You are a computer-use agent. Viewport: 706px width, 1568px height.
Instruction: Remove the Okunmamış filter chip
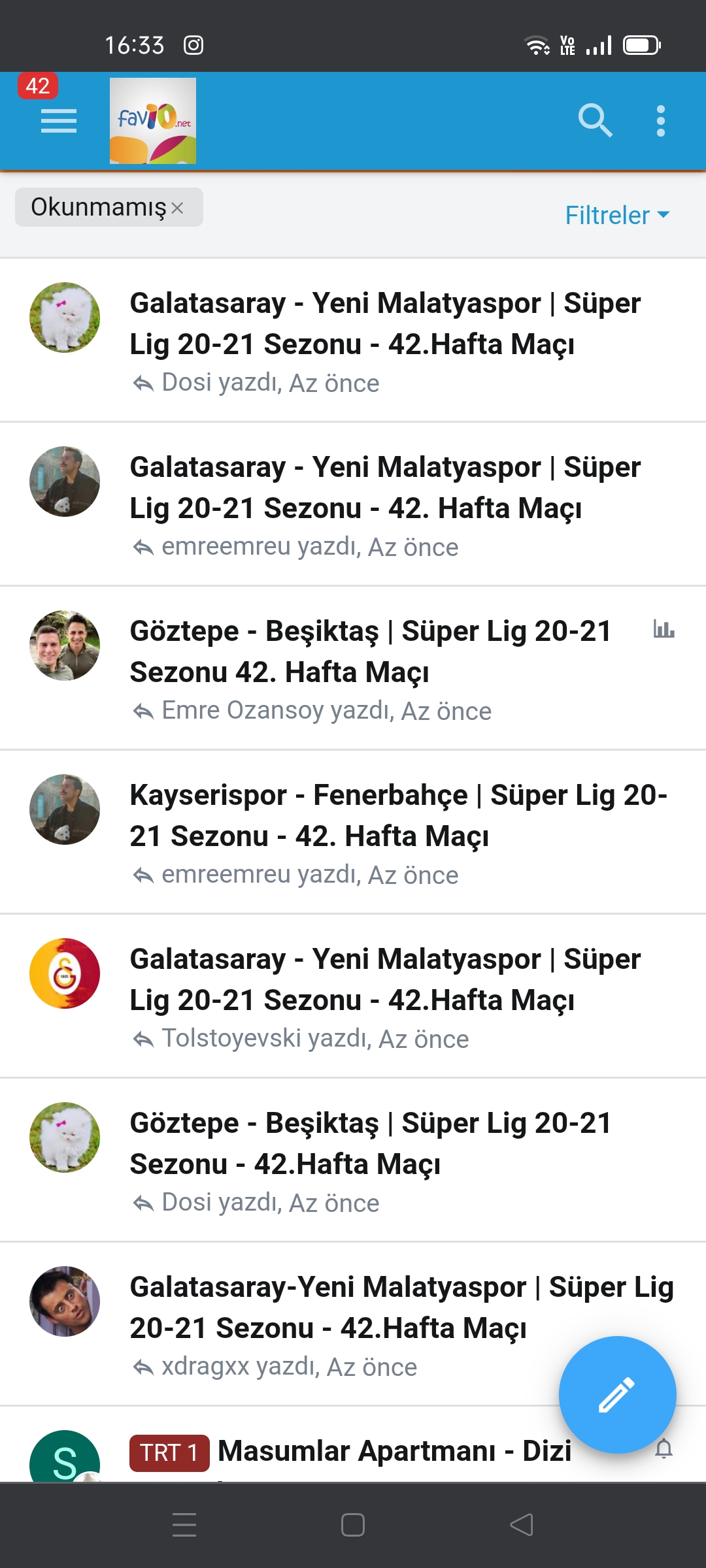(177, 208)
